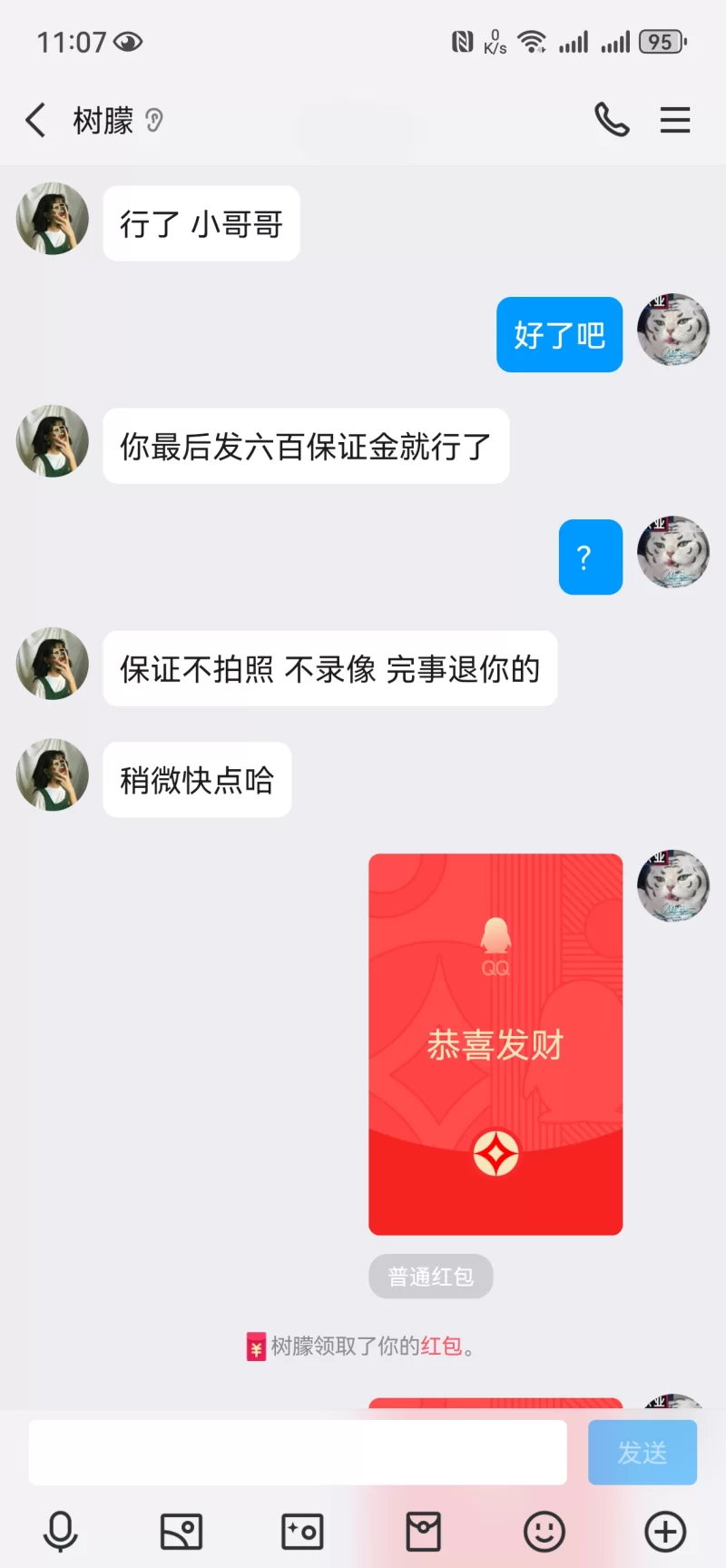Screen dimensions: 726x1568
Task: View 树朦's avatar beside 行了 小哥哥
Action: point(53,219)
